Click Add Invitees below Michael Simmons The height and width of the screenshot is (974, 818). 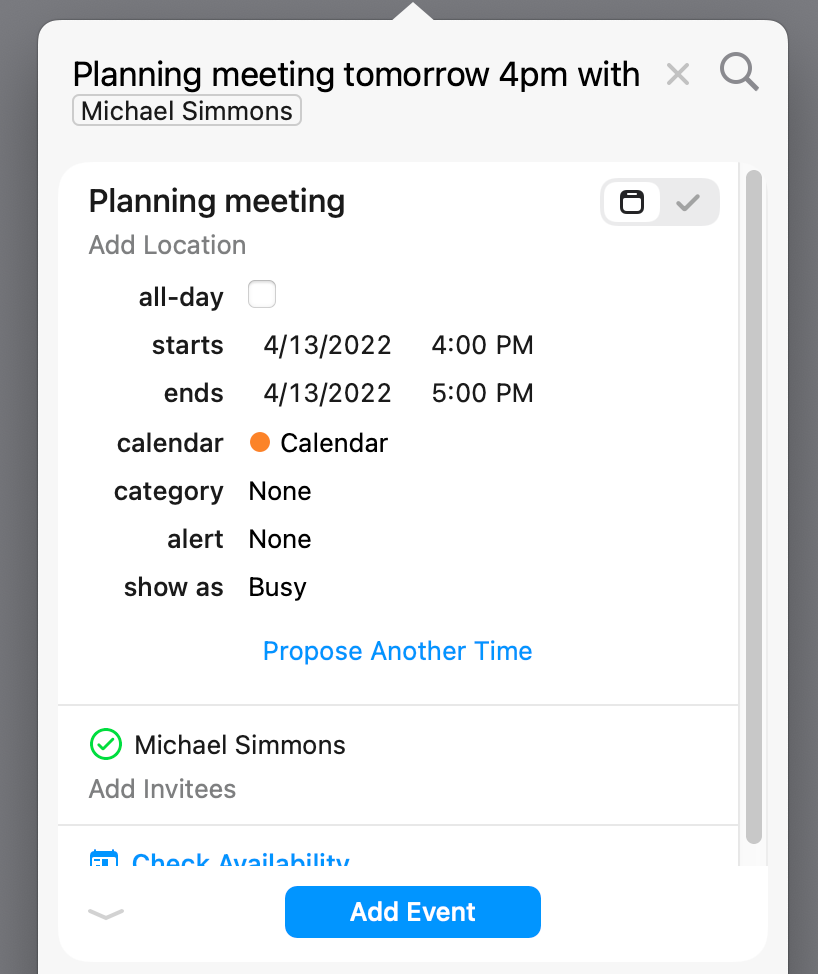click(162, 789)
